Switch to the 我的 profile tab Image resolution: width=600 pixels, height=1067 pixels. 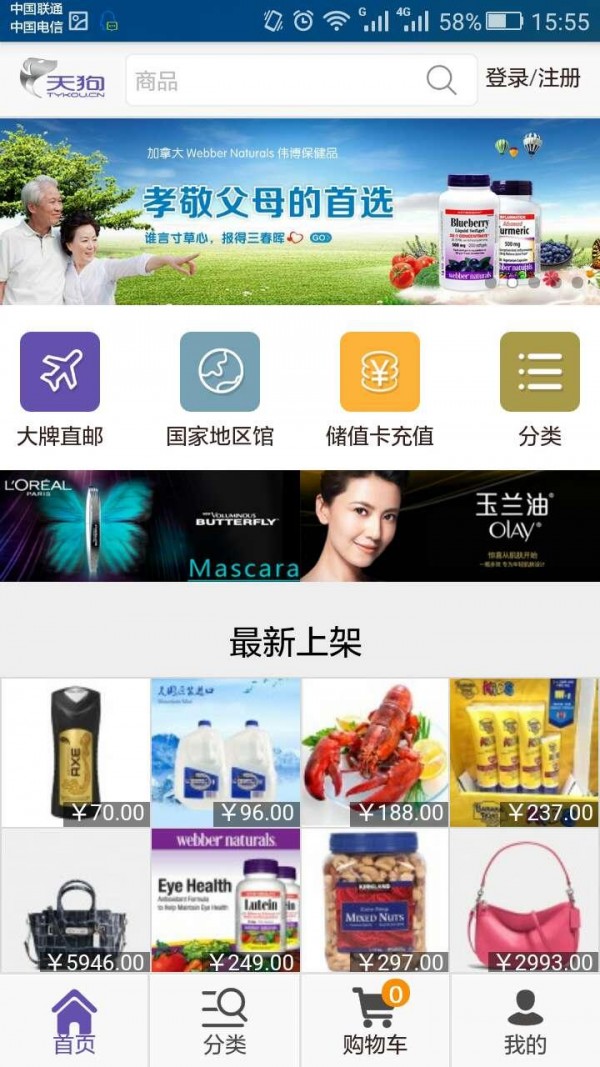click(x=525, y=1020)
